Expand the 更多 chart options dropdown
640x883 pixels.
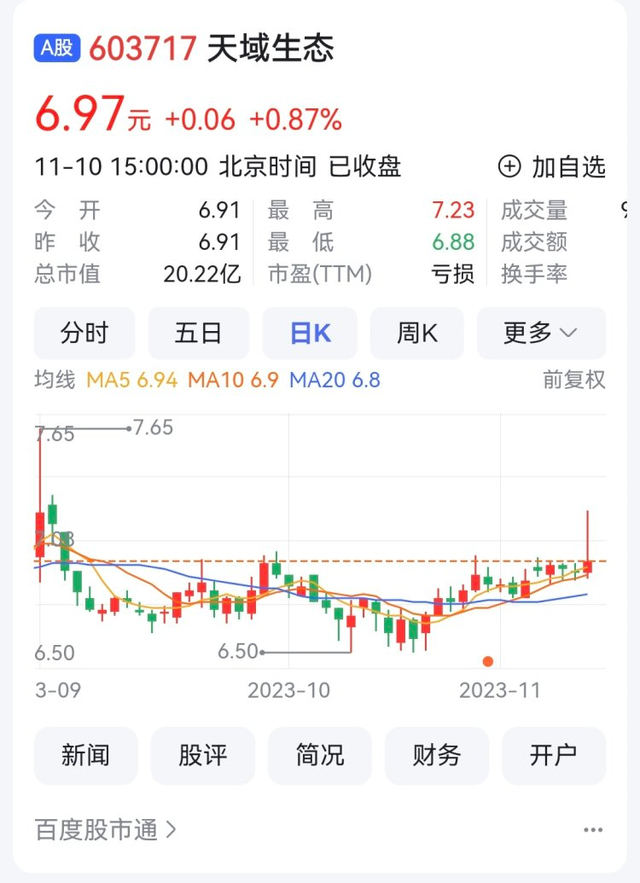(541, 333)
